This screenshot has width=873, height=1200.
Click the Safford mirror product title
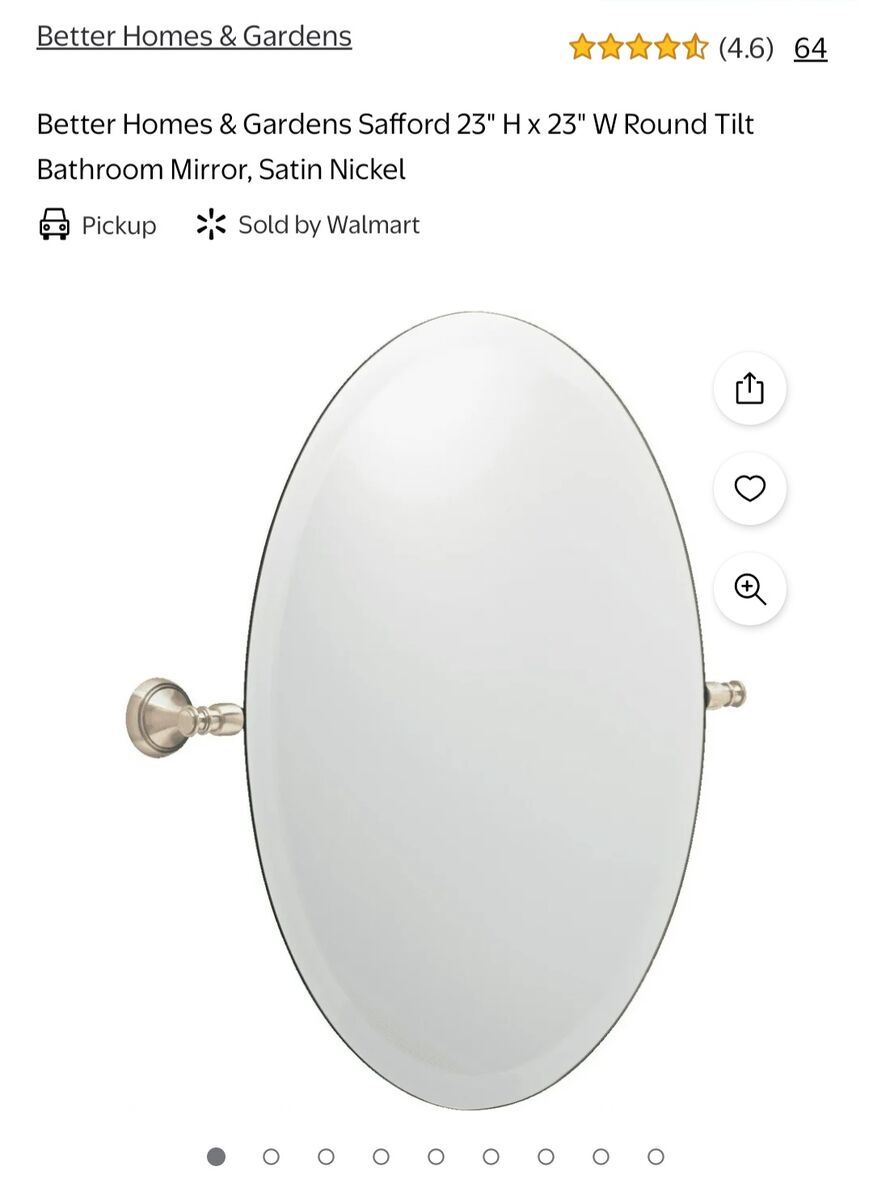(395, 147)
